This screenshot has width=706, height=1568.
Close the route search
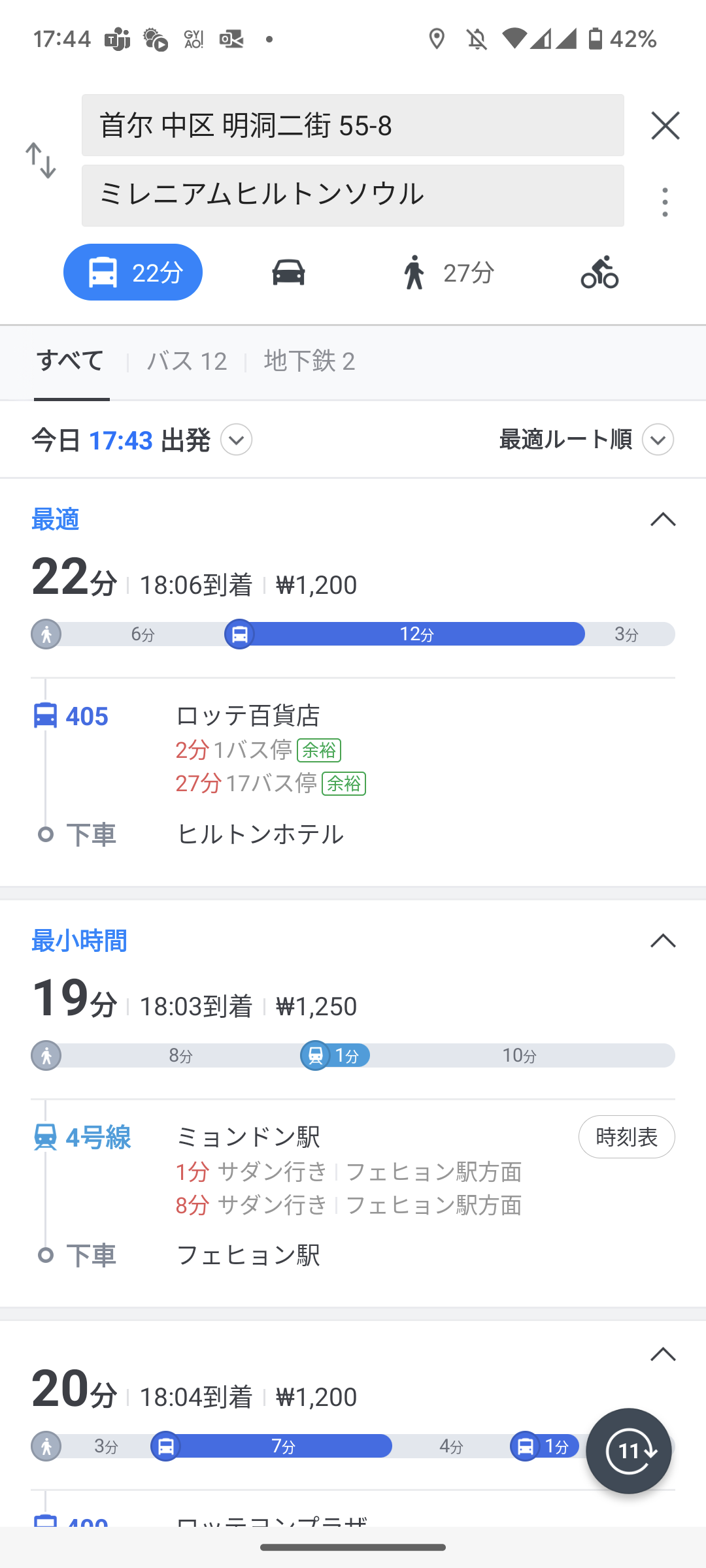[665, 125]
